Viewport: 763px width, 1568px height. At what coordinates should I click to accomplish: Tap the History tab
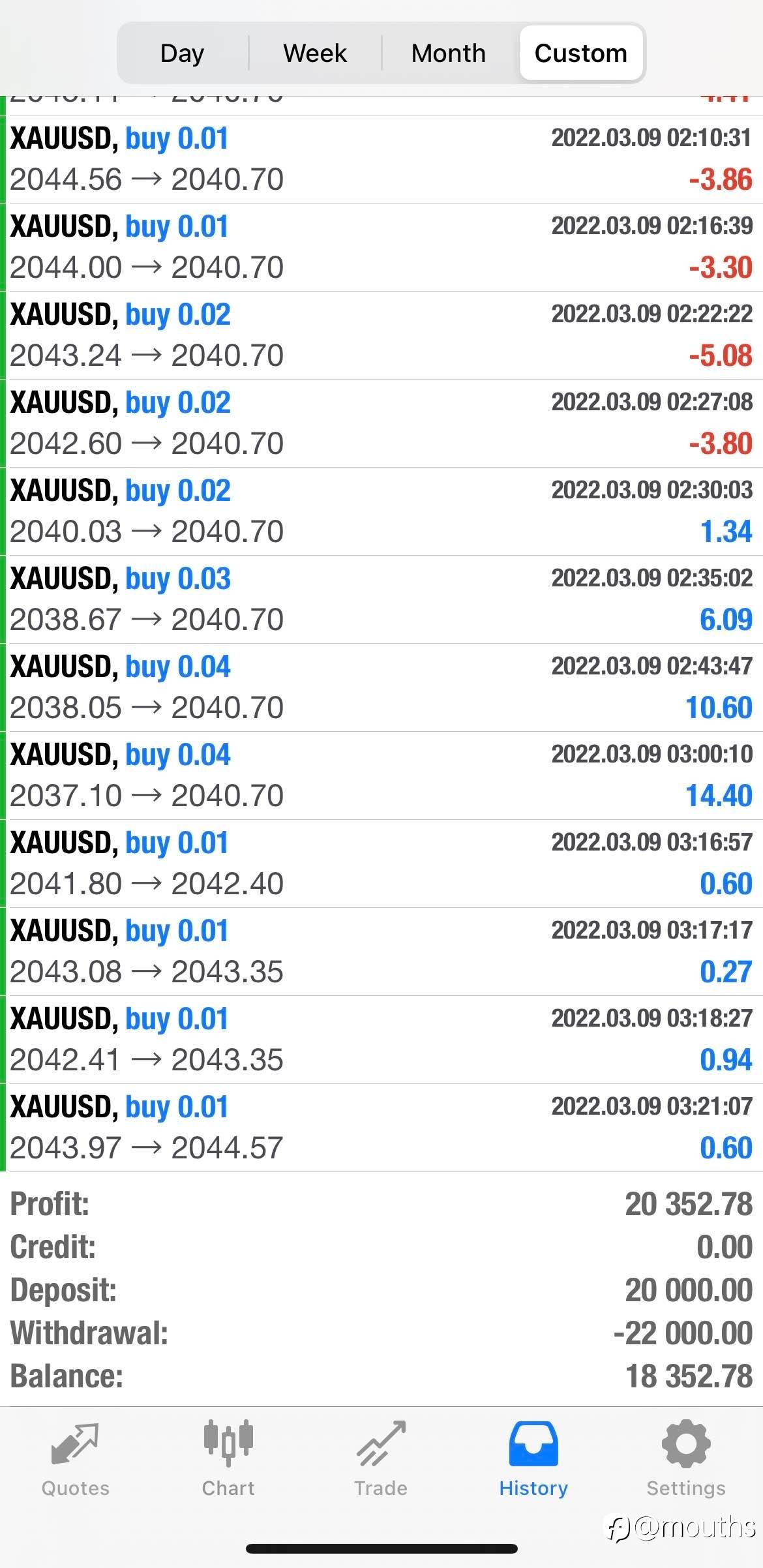533,1460
